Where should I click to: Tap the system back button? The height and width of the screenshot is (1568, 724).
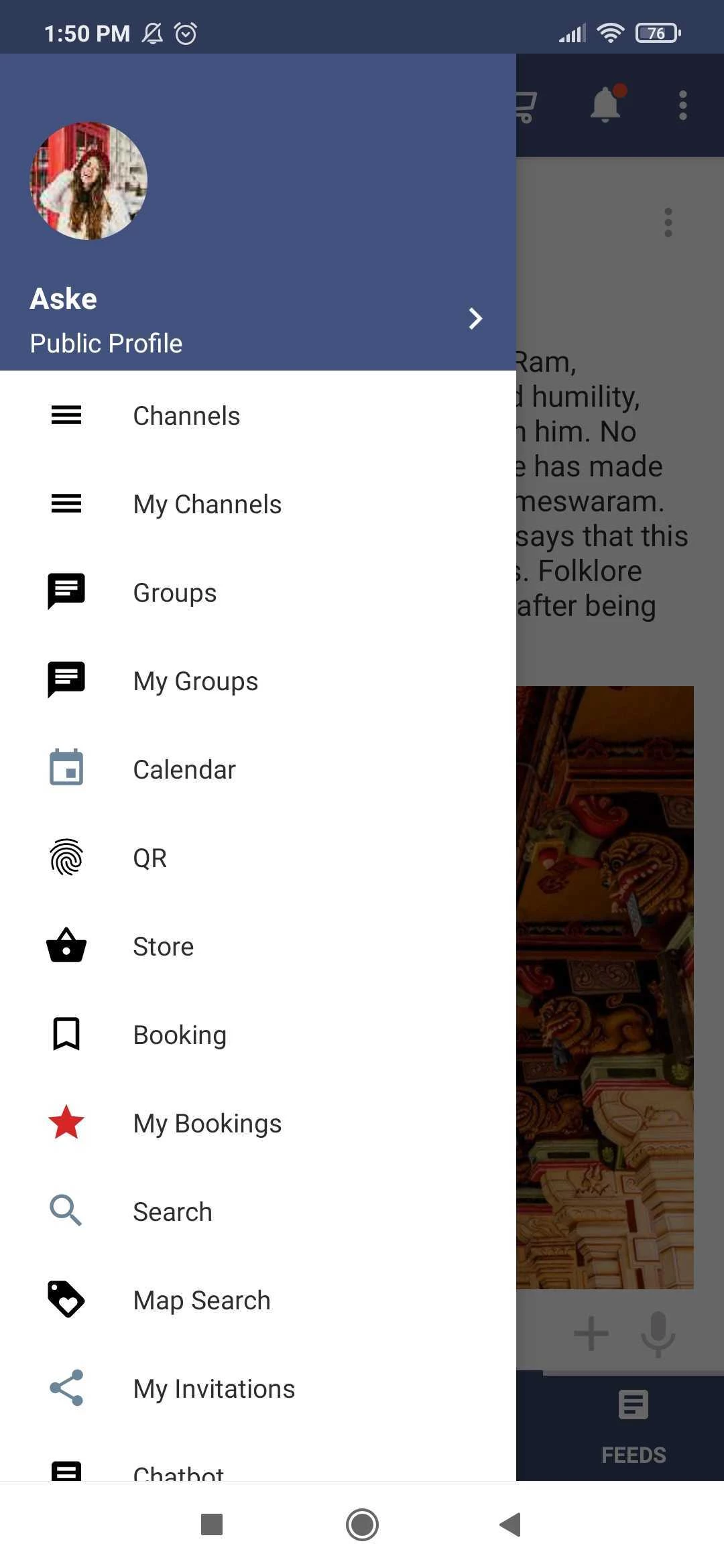point(511,1524)
